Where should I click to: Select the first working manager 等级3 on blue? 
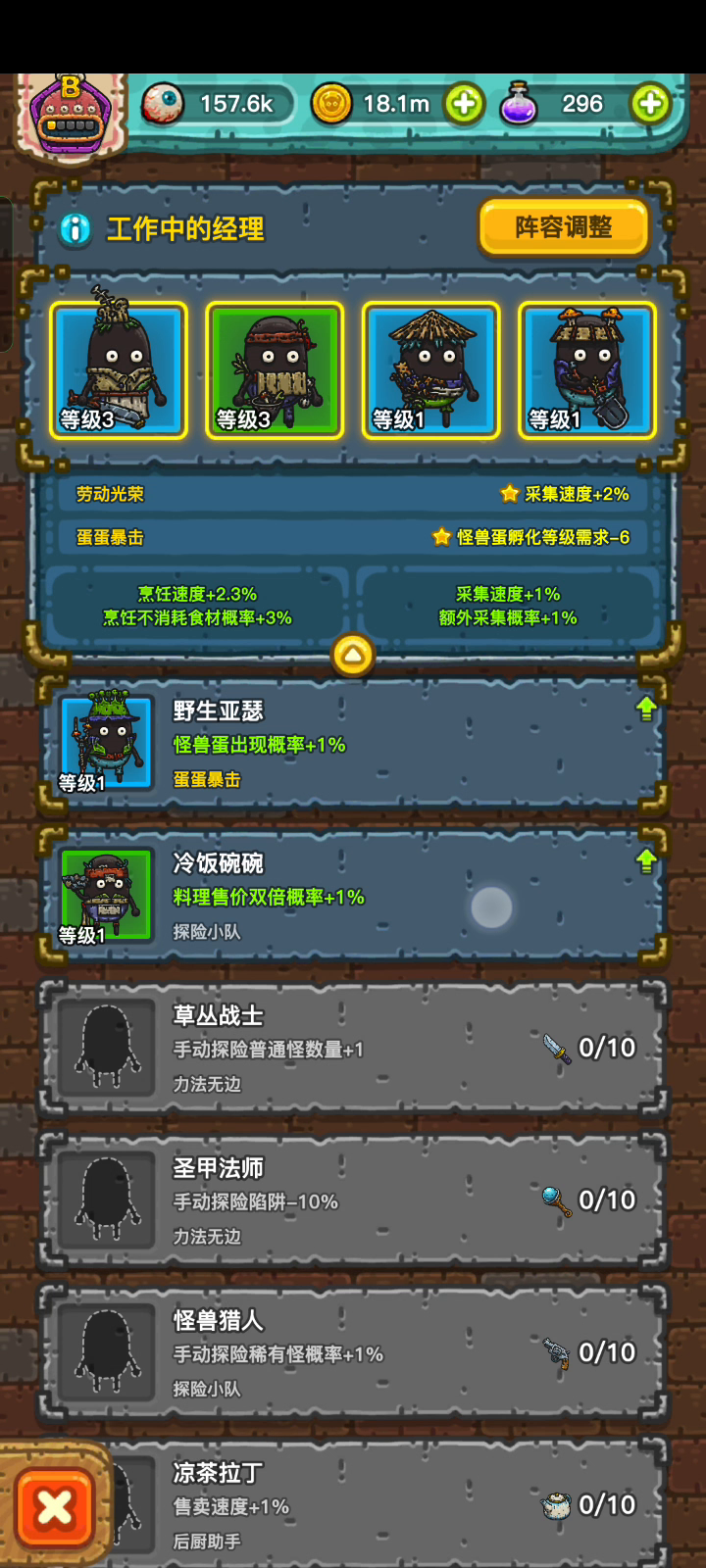119,370
